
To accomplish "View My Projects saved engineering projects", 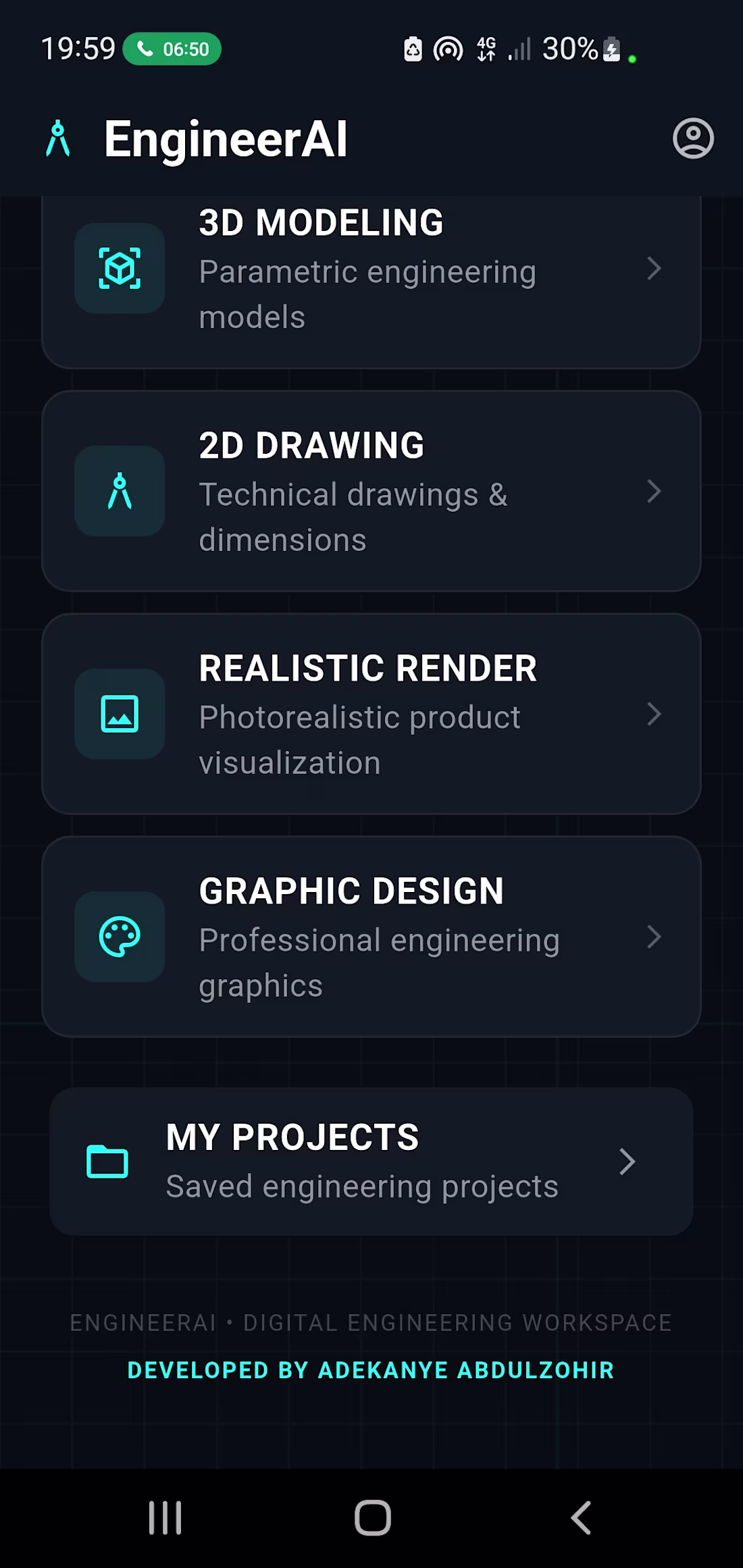I will pyautogui.click(x=371, y=1161).
